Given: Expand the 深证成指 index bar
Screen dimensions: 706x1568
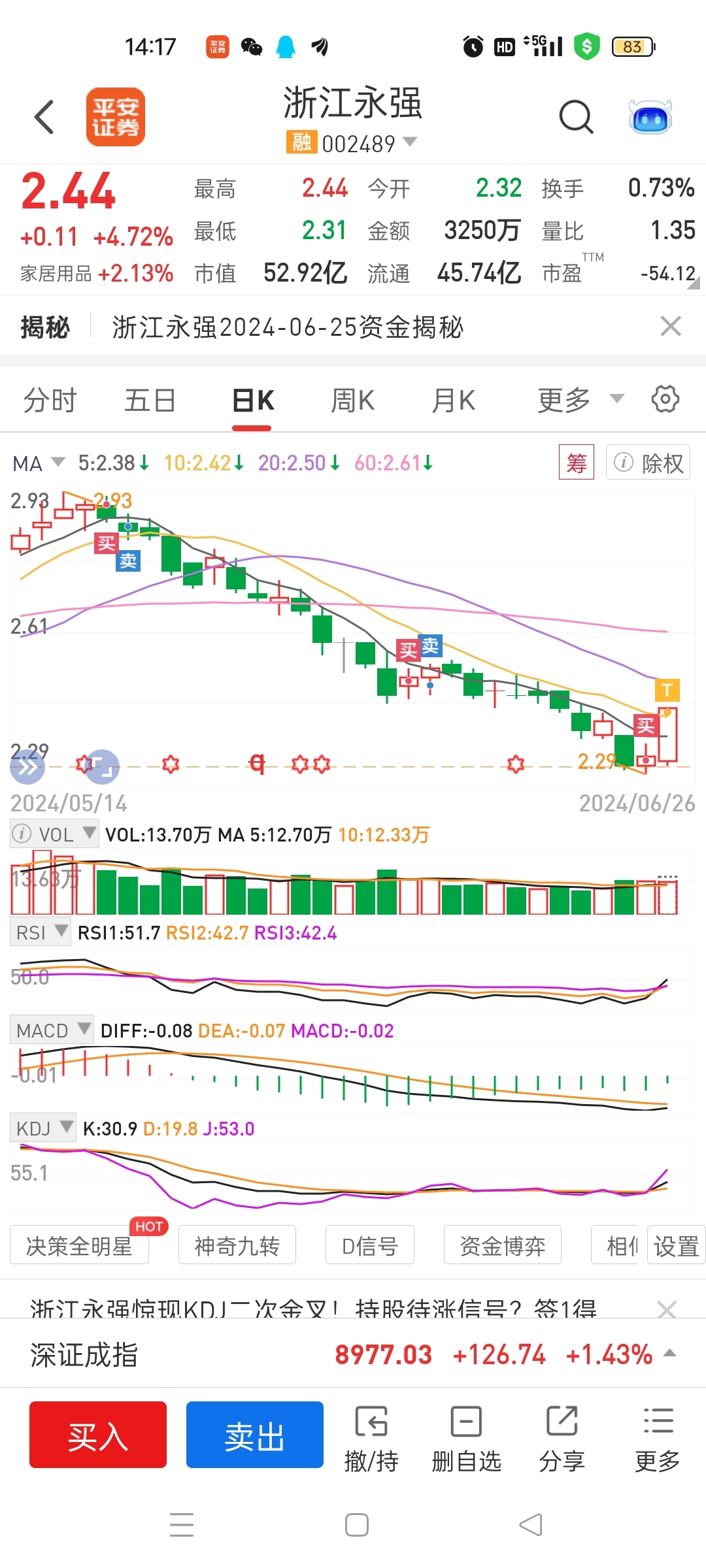Looking at the screenshot, I should tap(353, 1354).
